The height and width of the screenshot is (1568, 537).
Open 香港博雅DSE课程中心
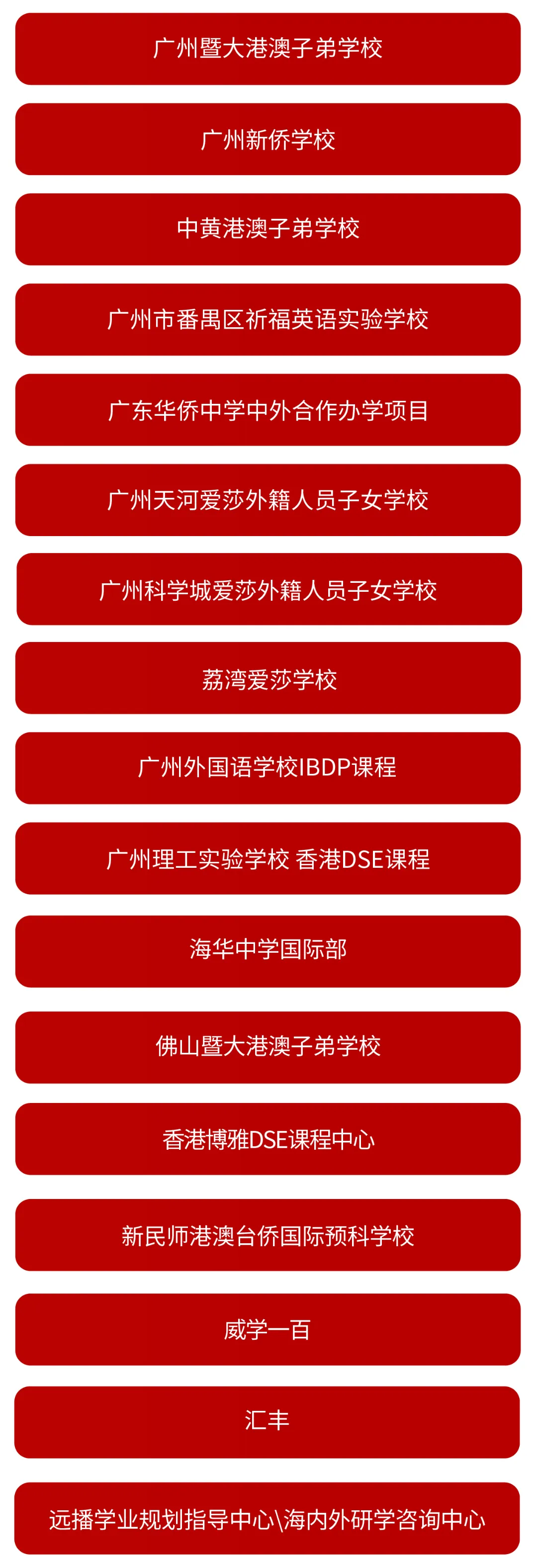click(x=268, y=1139)
